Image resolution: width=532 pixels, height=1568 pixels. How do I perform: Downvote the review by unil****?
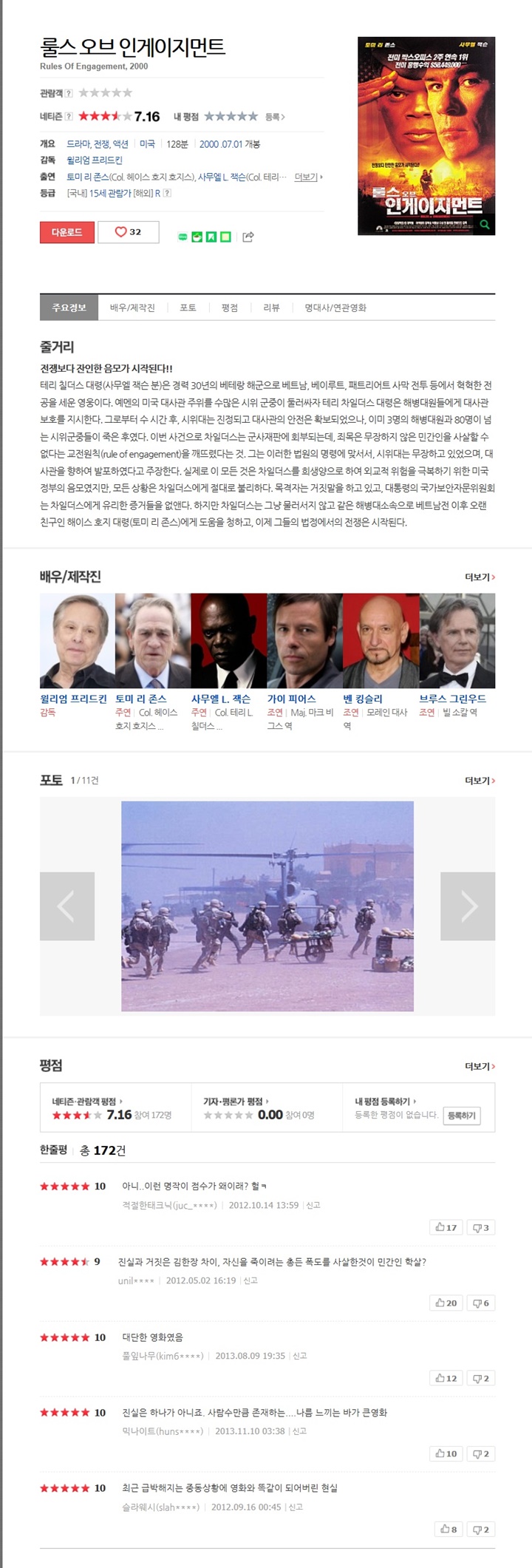480,1303
